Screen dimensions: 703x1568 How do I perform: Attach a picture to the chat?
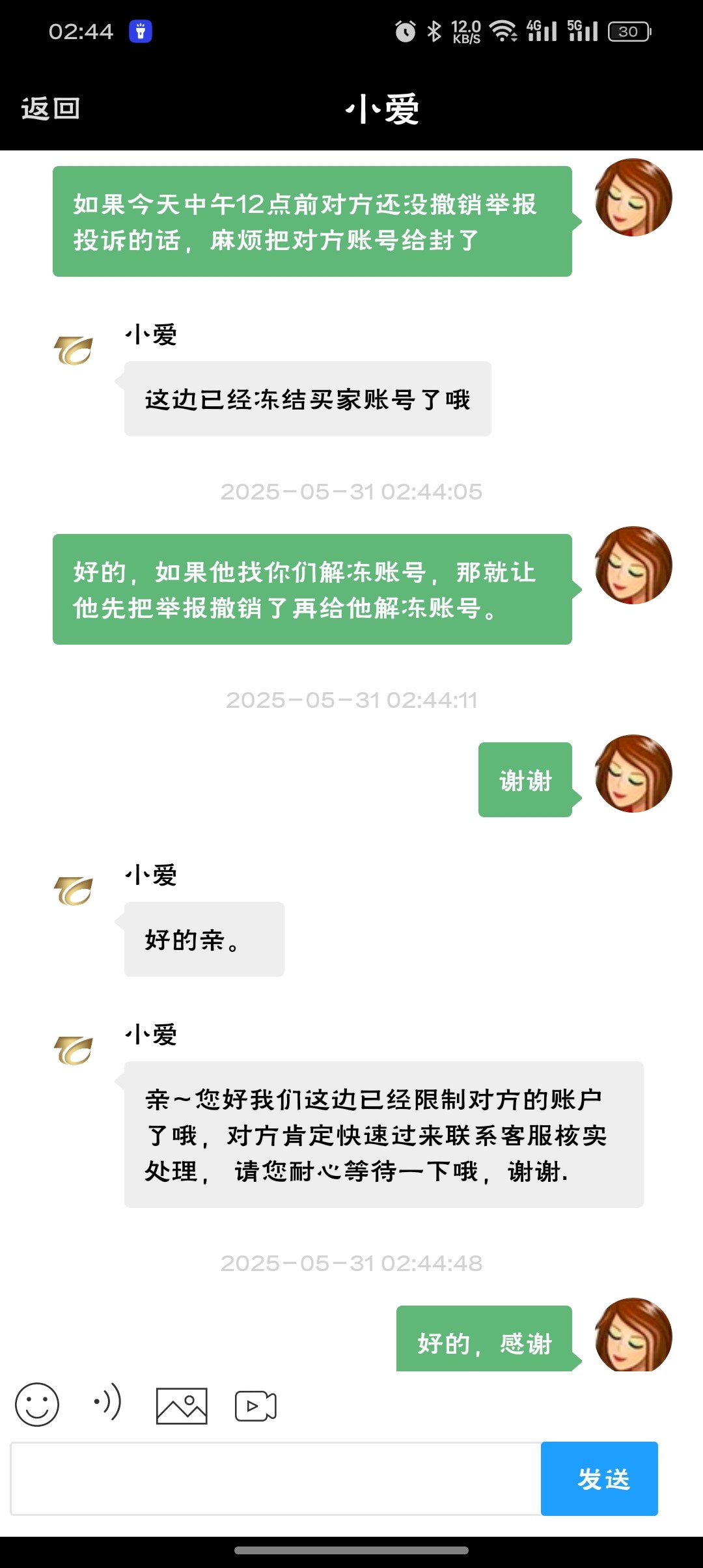coord(182,1406)
